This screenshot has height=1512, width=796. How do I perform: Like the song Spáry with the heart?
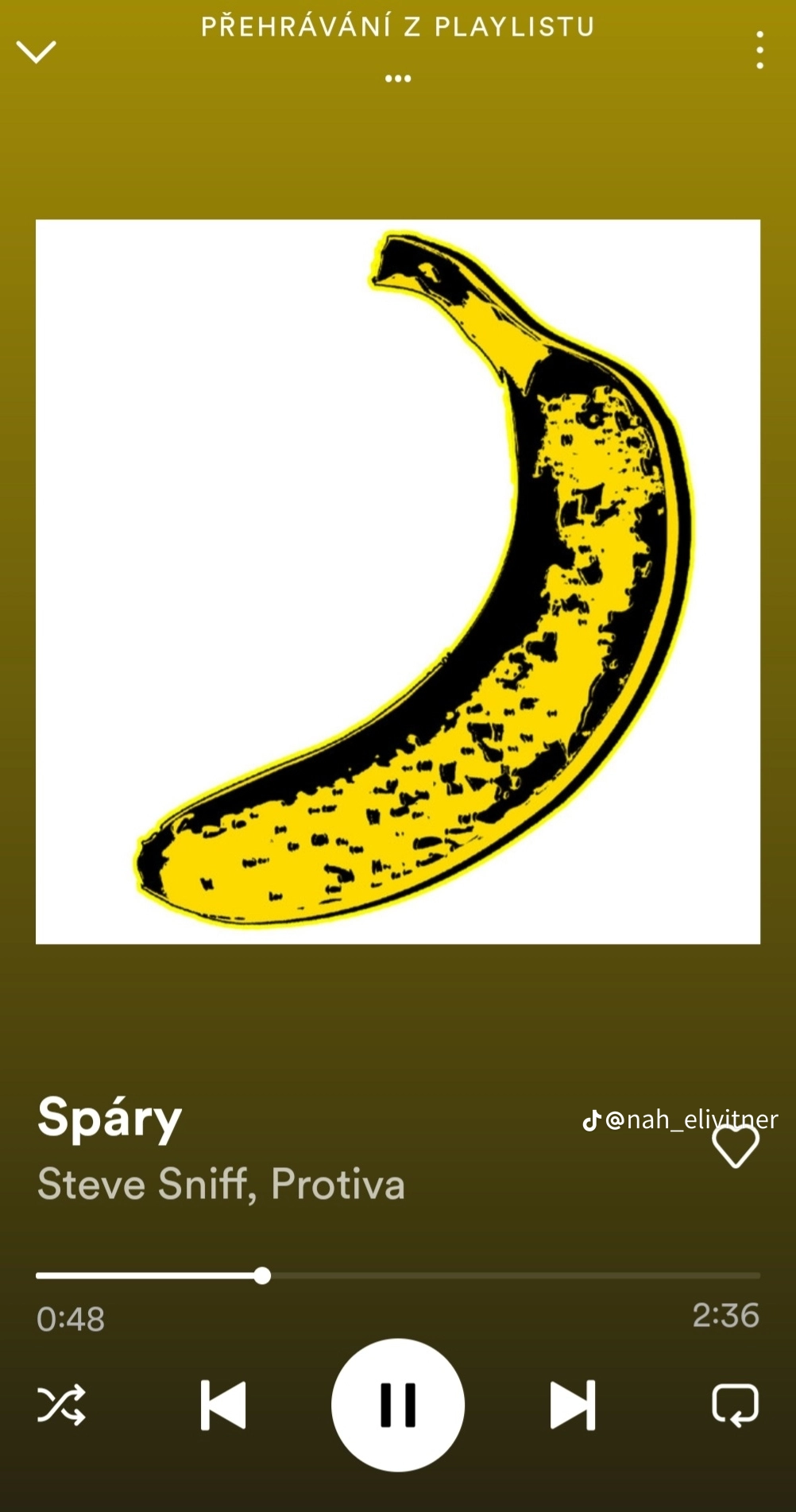[x=736, y=1146]
